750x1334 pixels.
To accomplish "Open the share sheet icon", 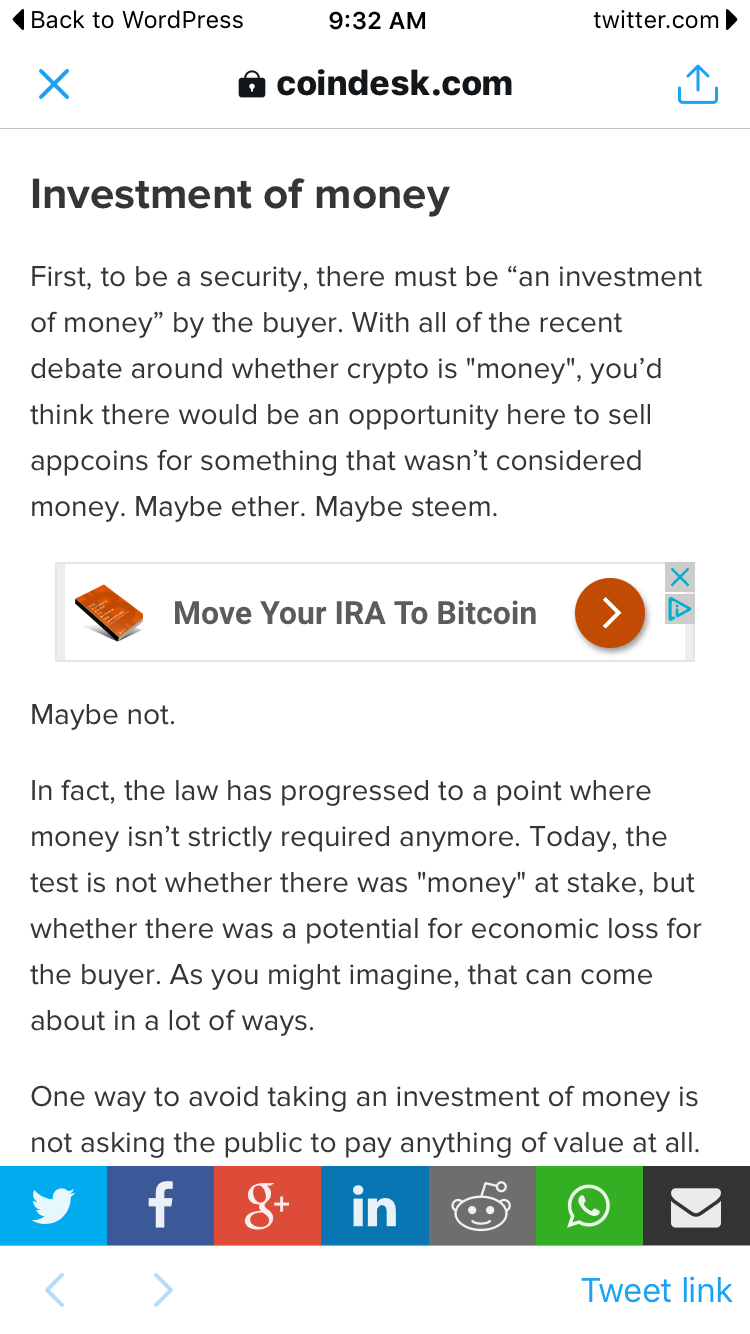I will (697, 84).
